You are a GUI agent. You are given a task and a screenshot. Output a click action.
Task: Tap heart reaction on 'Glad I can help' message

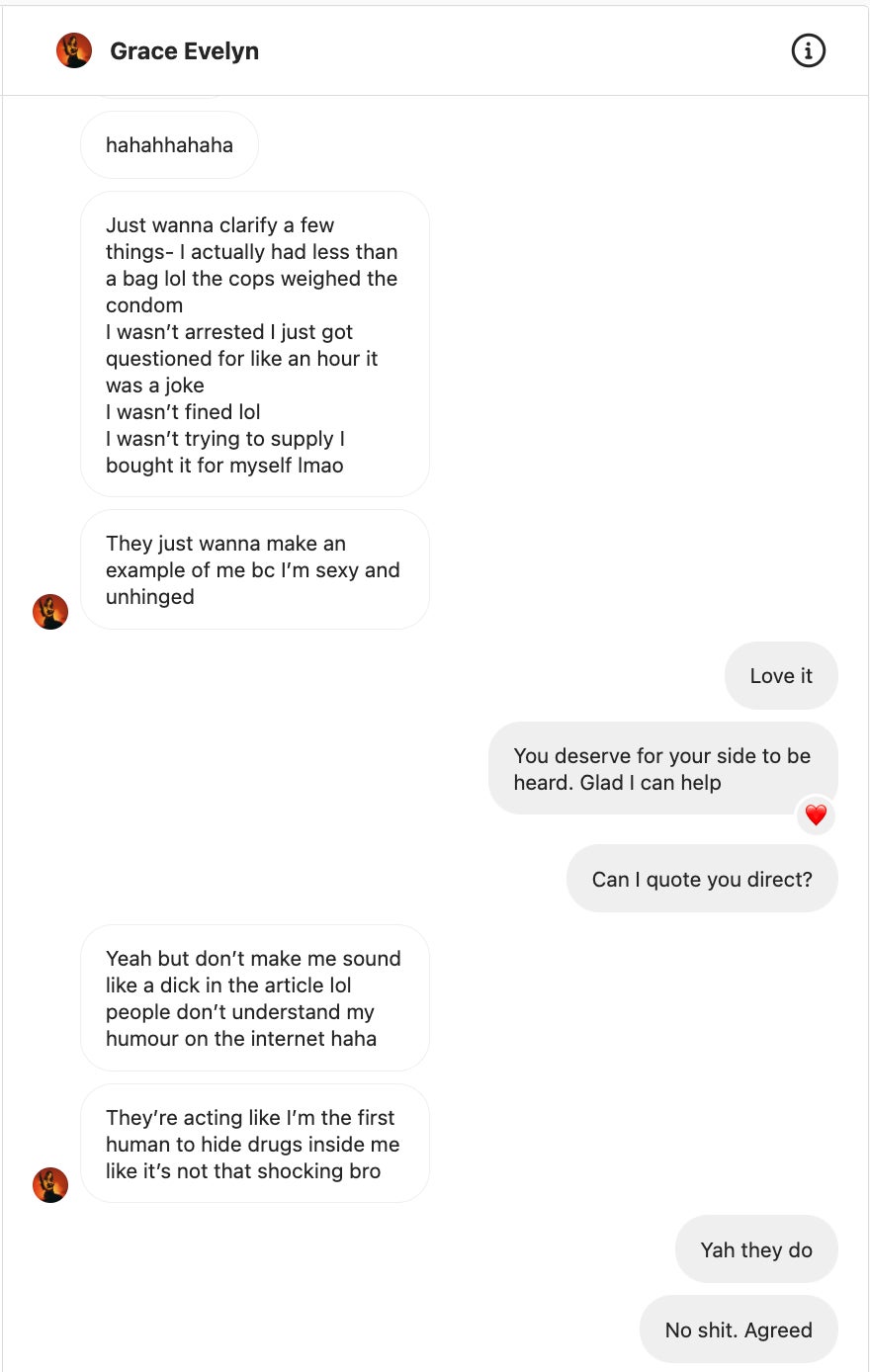pyautogui.click(x=816, y=815)
